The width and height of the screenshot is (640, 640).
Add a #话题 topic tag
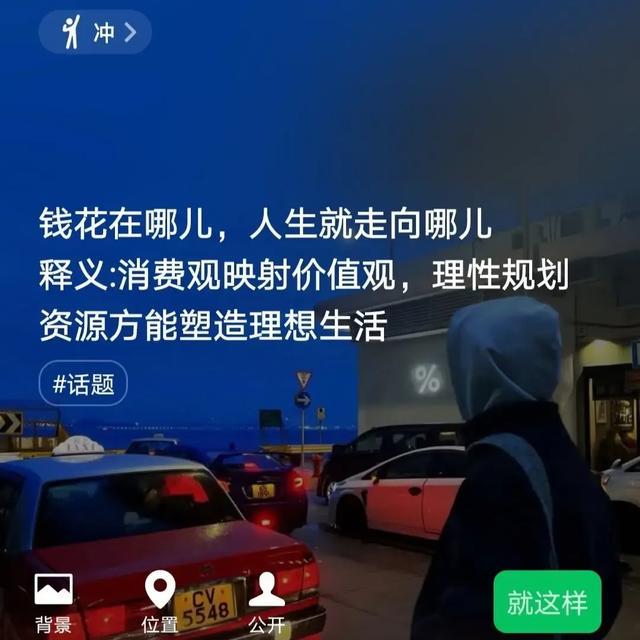coord(83,383)
